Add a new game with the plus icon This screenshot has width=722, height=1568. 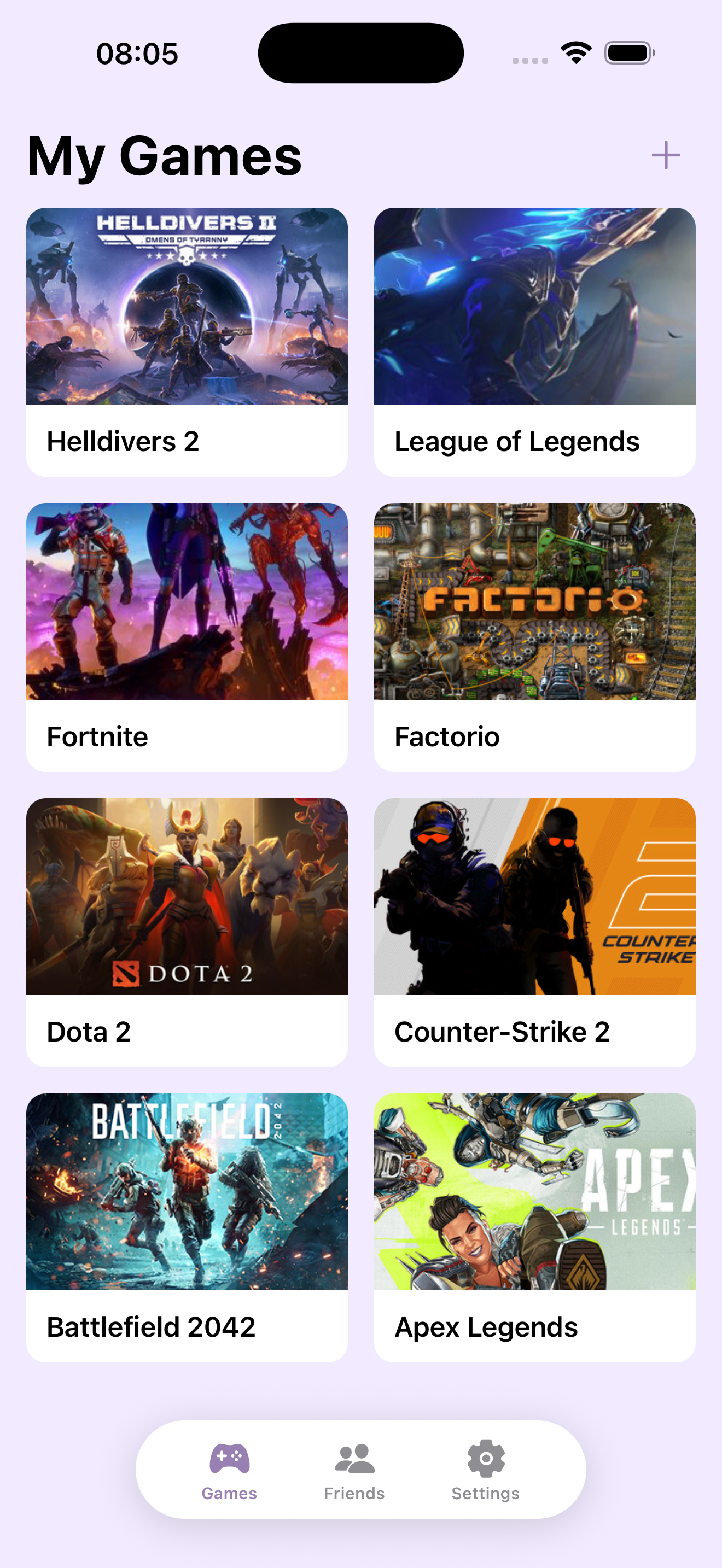665,155
